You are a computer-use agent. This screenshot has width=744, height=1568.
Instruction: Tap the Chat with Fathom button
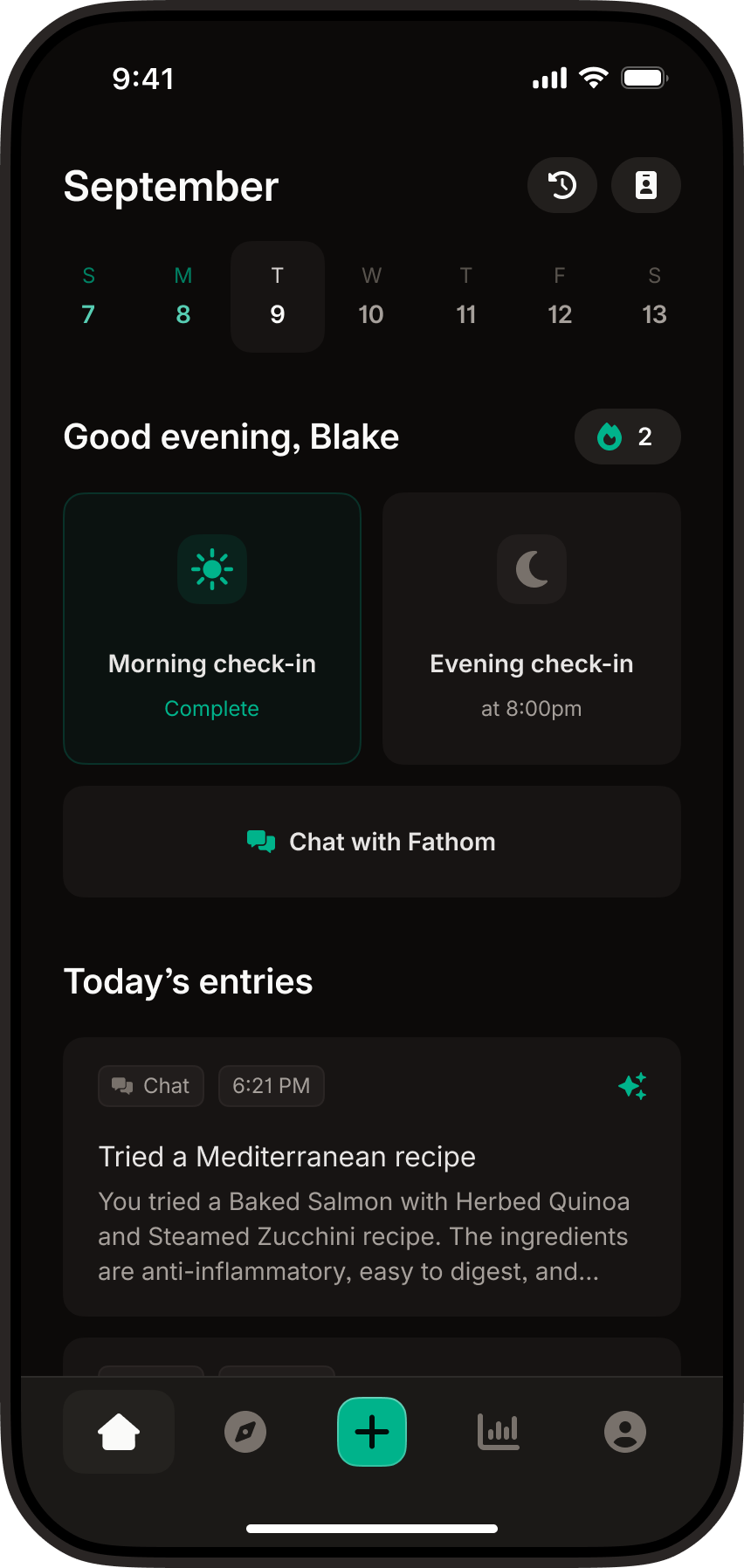pyautogui.click(x=371, y=842)
